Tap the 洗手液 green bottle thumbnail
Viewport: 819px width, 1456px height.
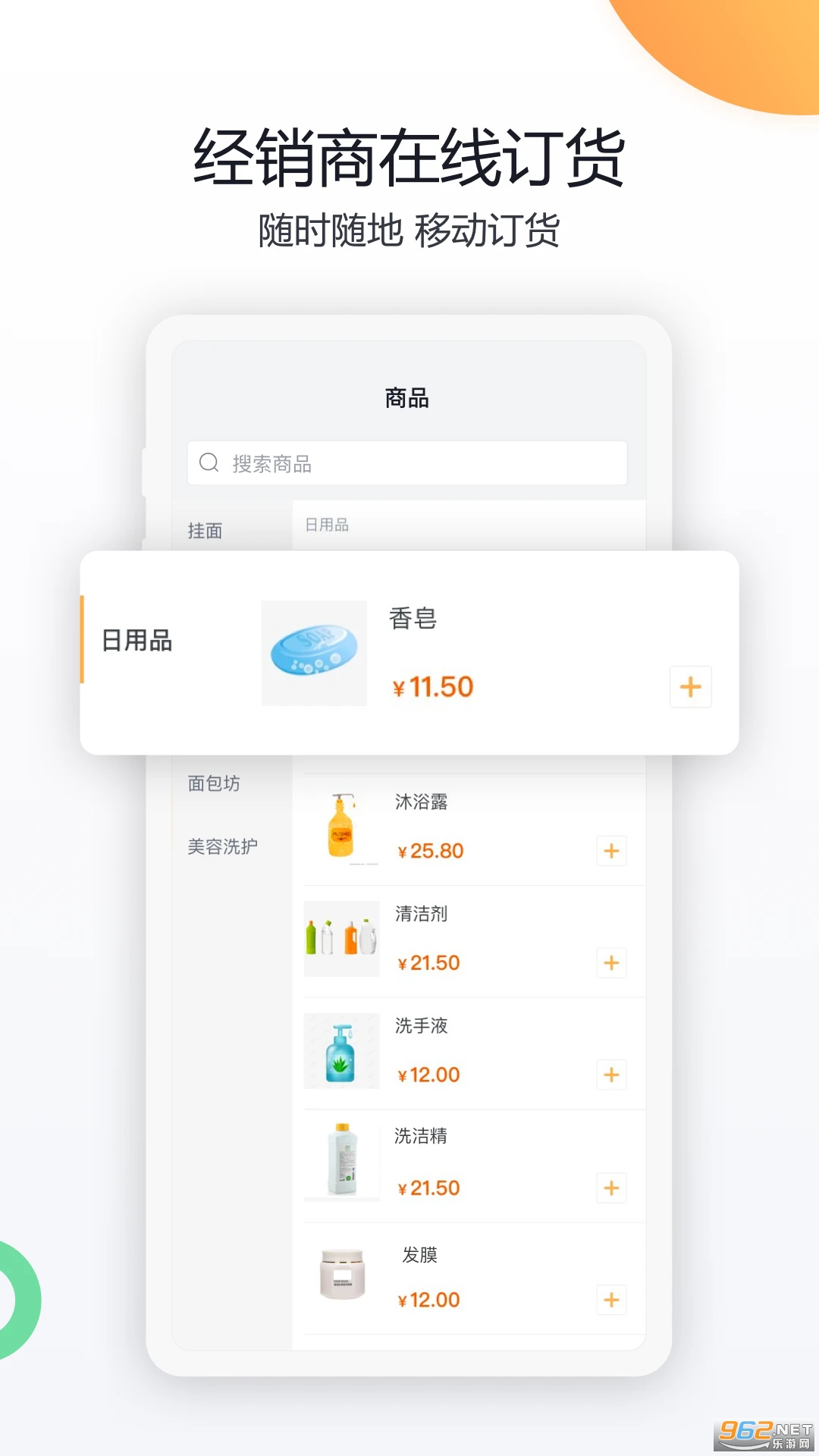pos(341,1051)
